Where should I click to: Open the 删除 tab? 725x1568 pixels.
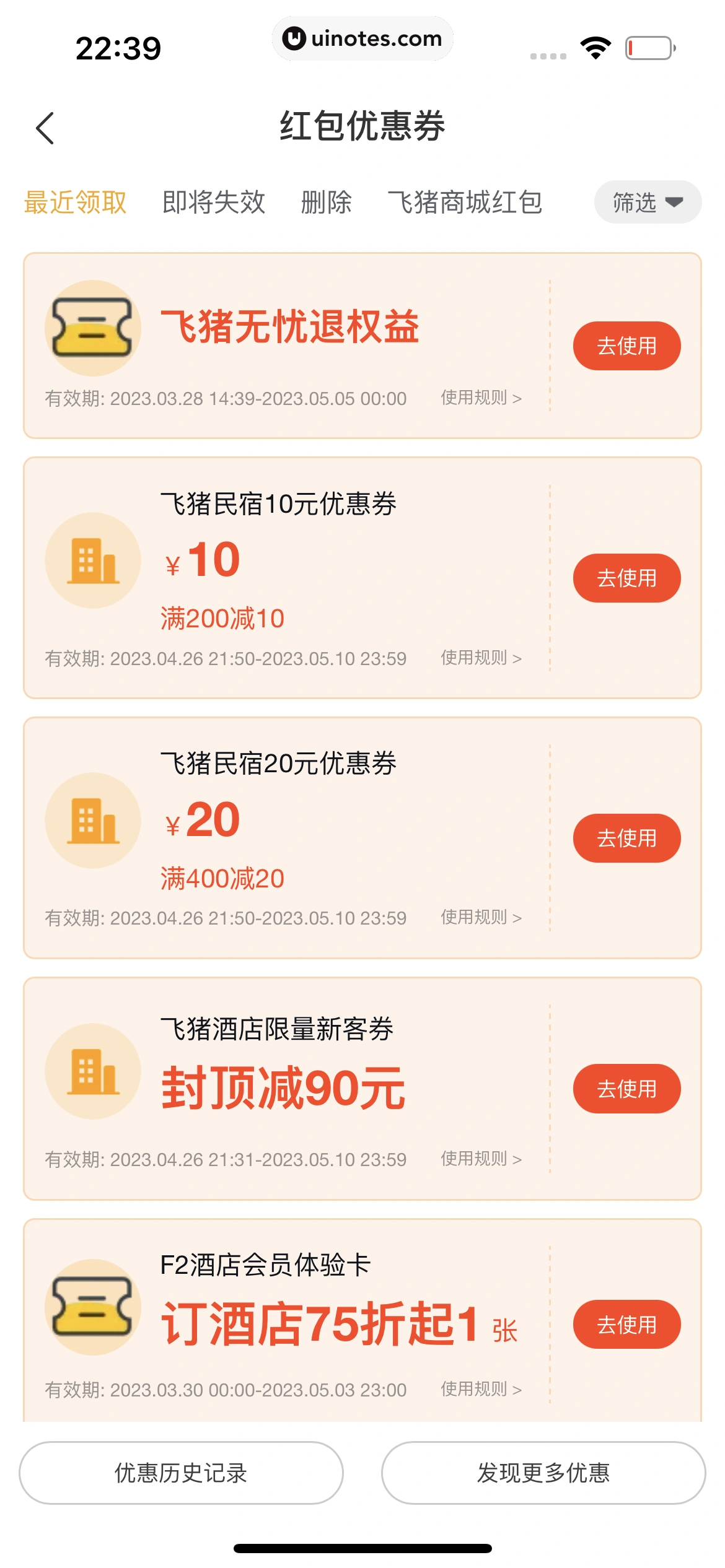326,203
